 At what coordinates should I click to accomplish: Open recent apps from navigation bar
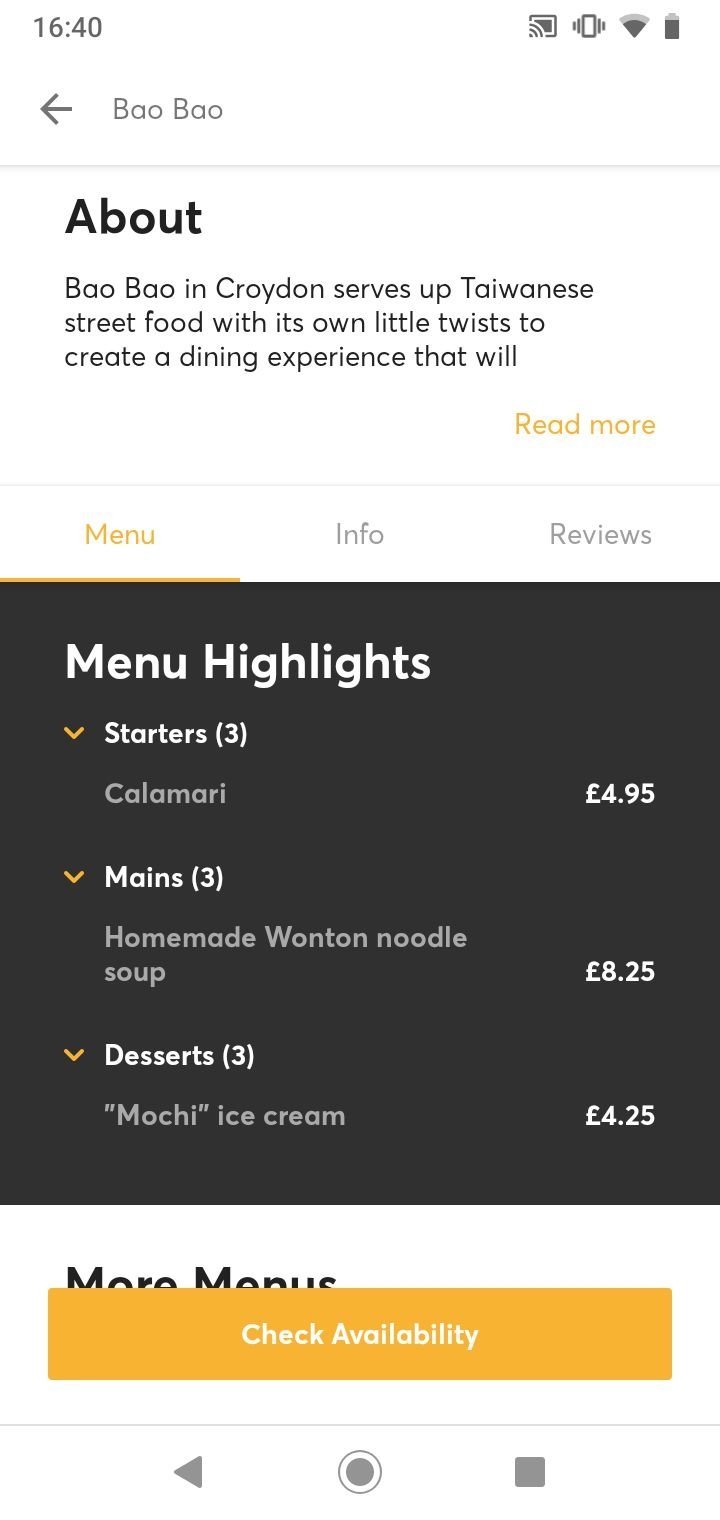(529, 1472)
